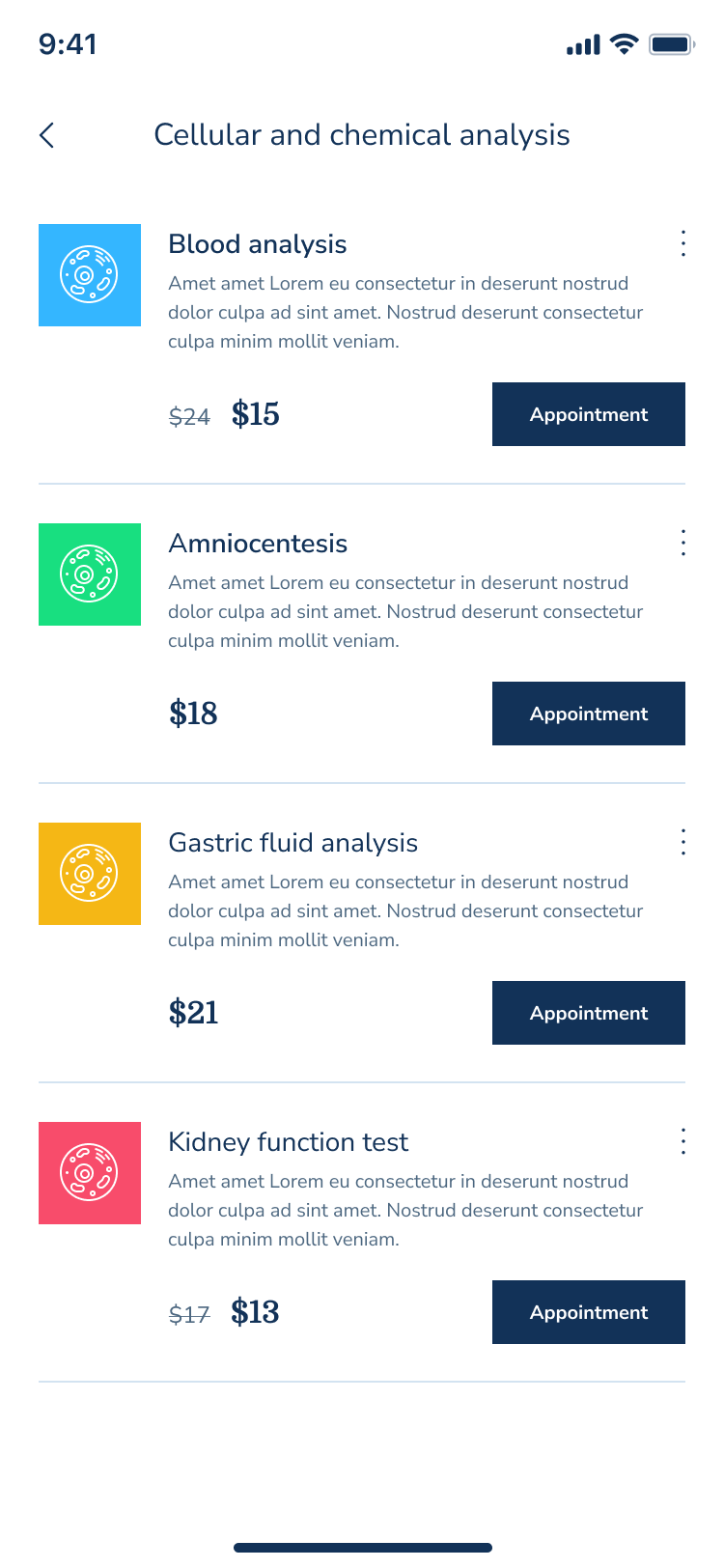Screen dimensions: 724x1568
Task: Book an appointment for Blood analysis
Action: 588,414
